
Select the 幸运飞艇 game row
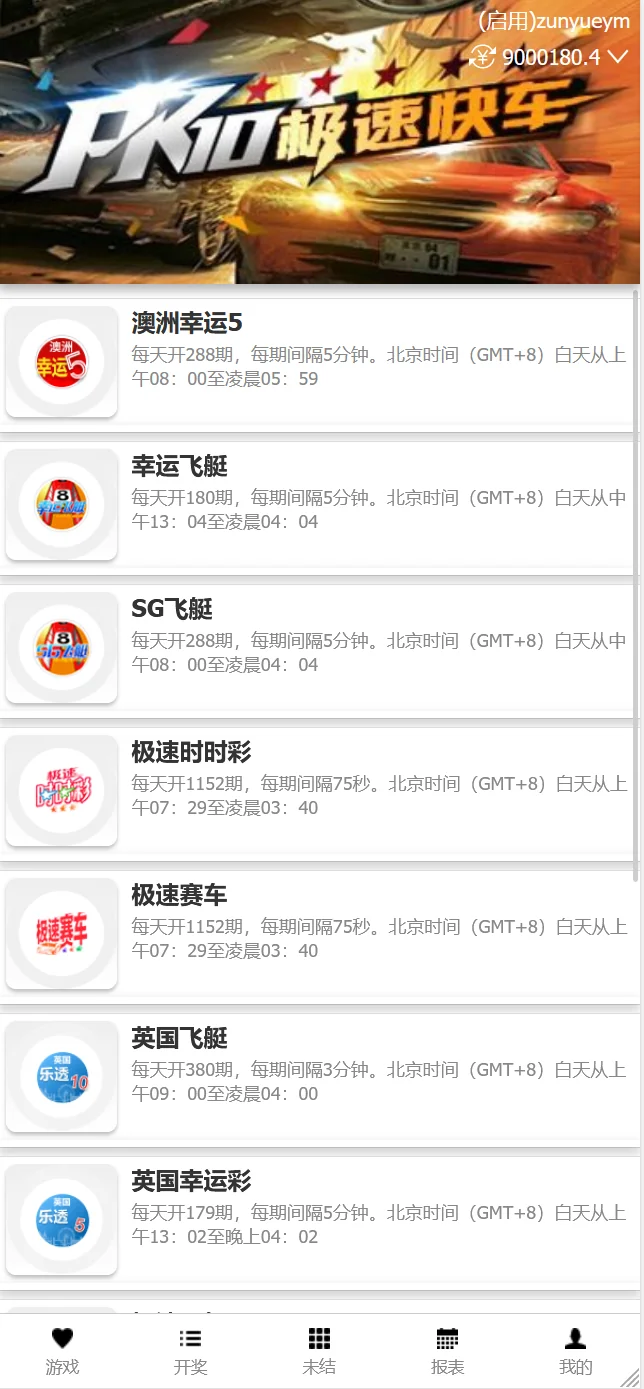(320, 505)
